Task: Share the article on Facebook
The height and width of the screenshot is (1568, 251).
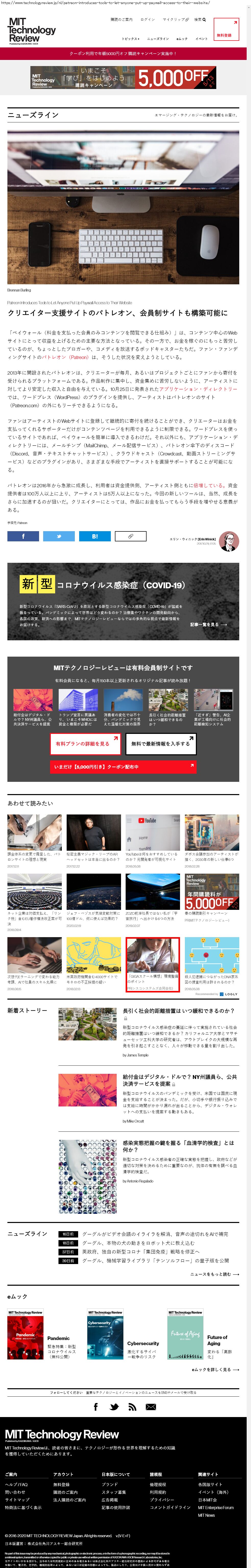Action: [23, 536]
